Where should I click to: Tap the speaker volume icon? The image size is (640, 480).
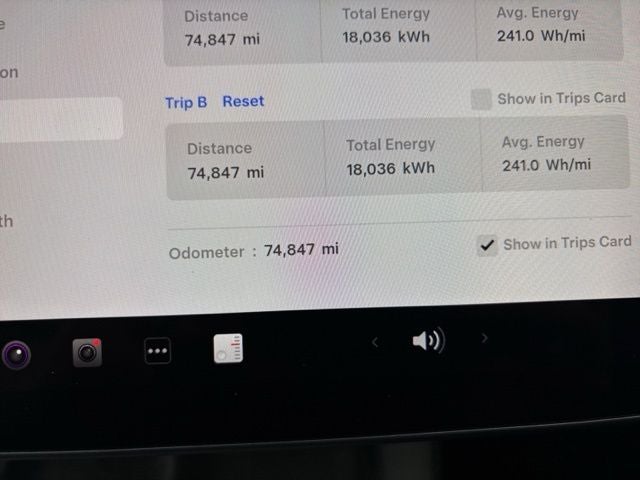(x=428, y=341)
